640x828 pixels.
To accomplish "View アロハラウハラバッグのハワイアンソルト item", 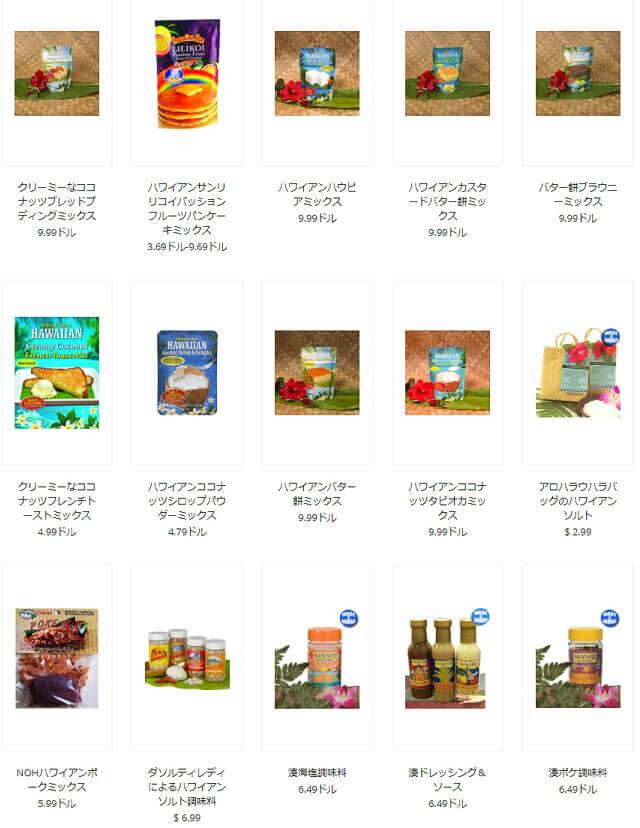I will pos(577,371).
